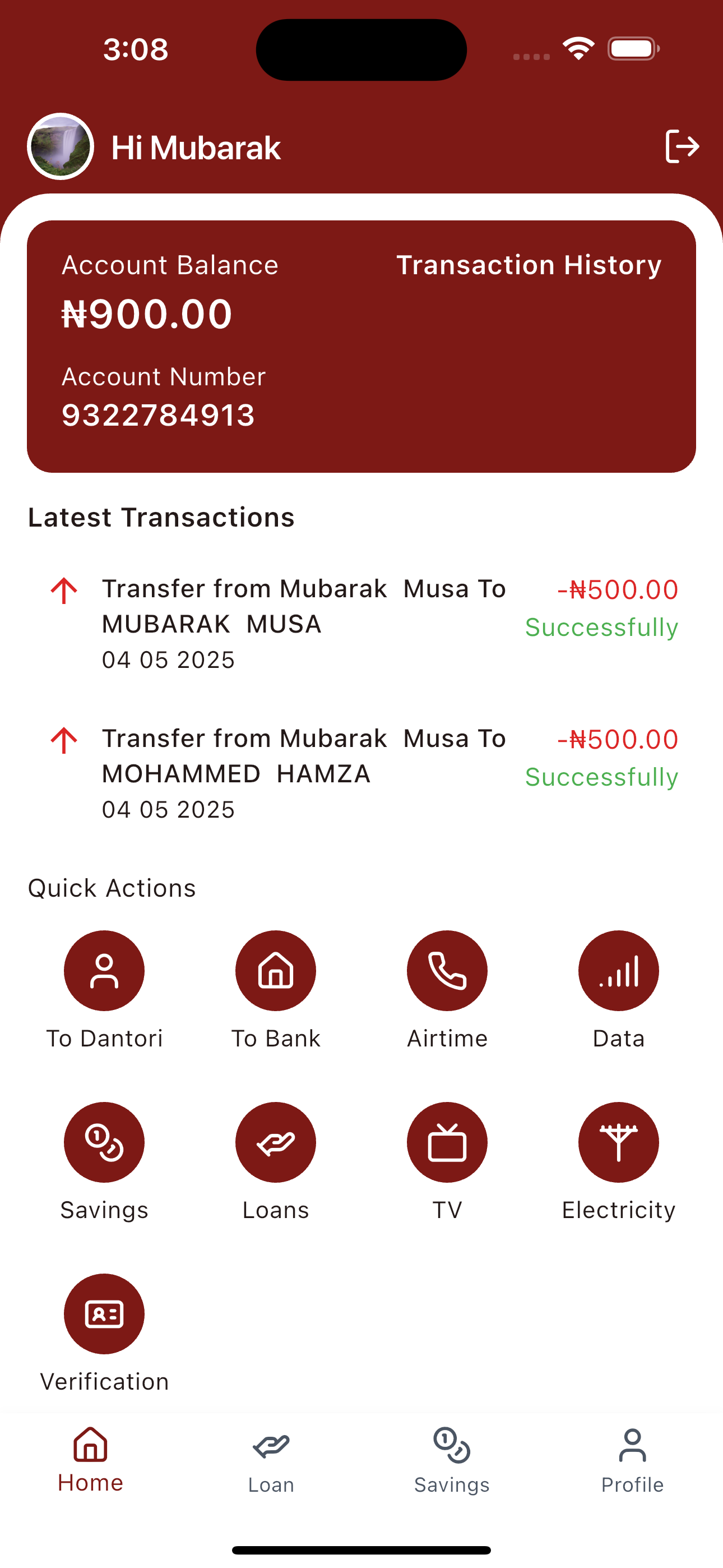Open the Savings quick action

pyautogui.click(x=104, y=1142)
